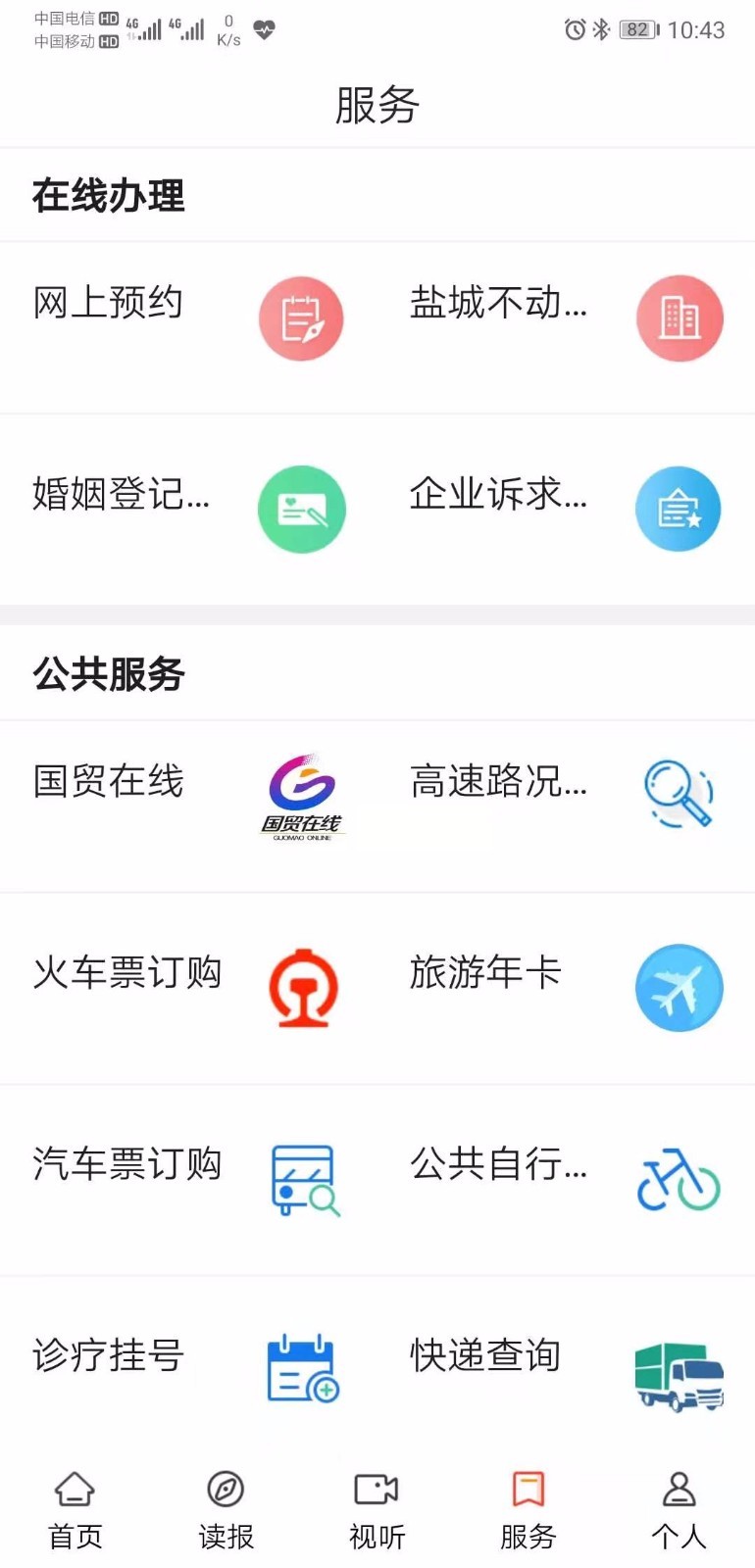Open clinic registration via the calendar icon
The image size is (755, 1568).
(302, 1370)
